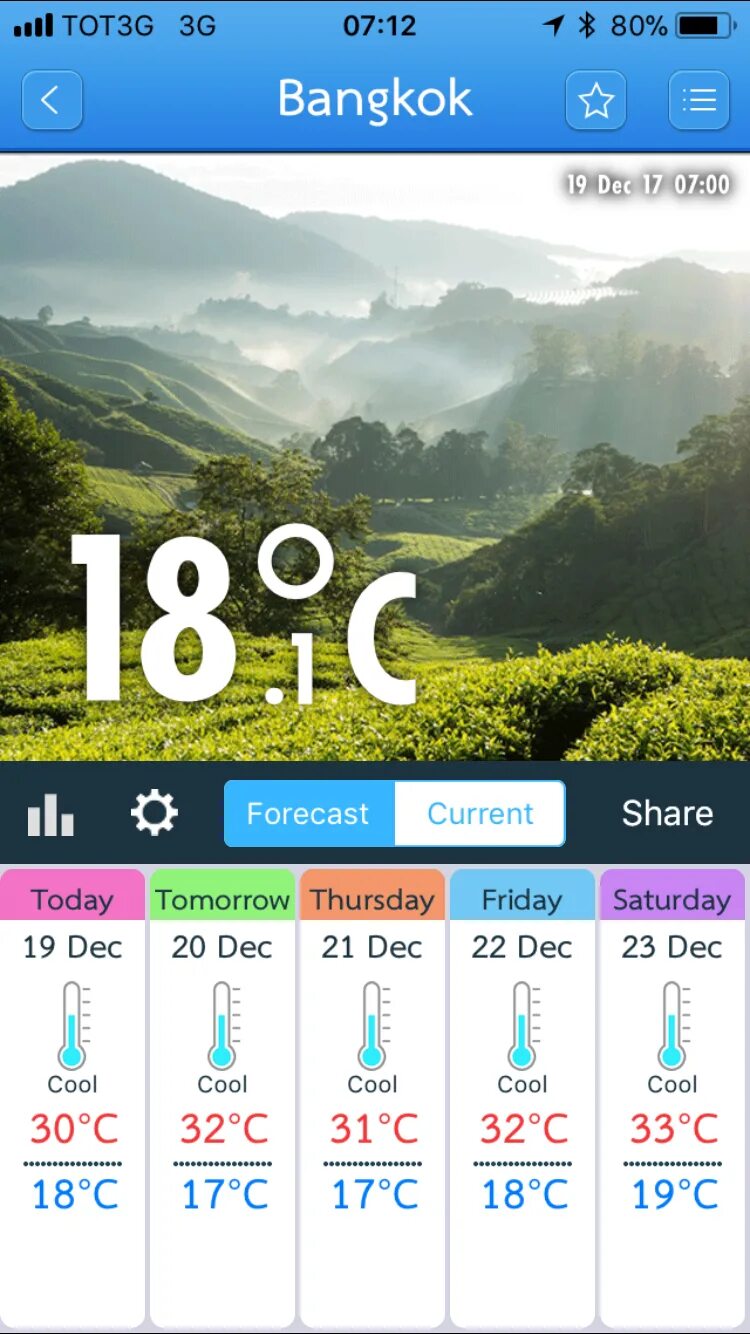Add Bangkok to favorites with the star
750x1334 pixels.
pyautogui.click(x=596, y=100)
